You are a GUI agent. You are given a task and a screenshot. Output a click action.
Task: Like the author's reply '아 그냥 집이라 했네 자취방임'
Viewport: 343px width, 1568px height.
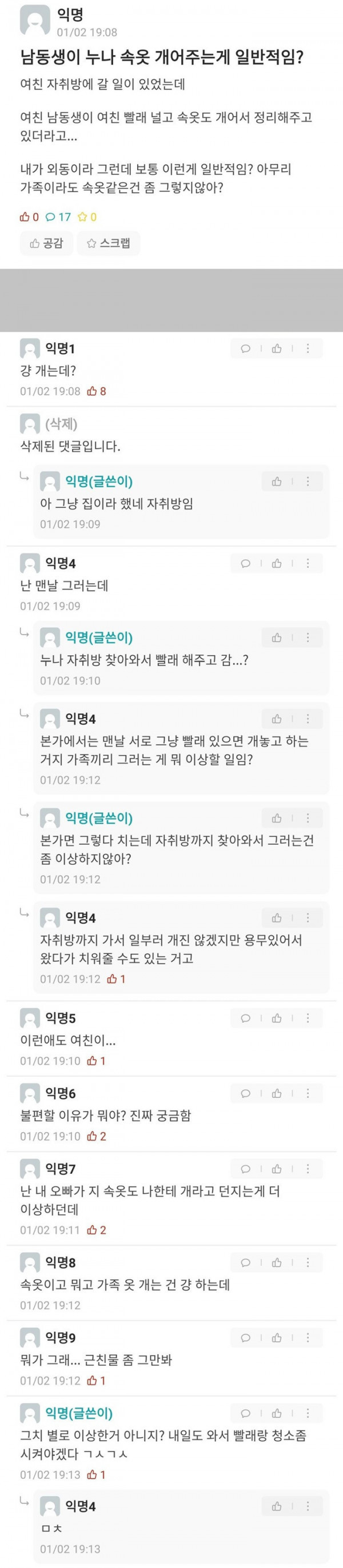point(277,482)
